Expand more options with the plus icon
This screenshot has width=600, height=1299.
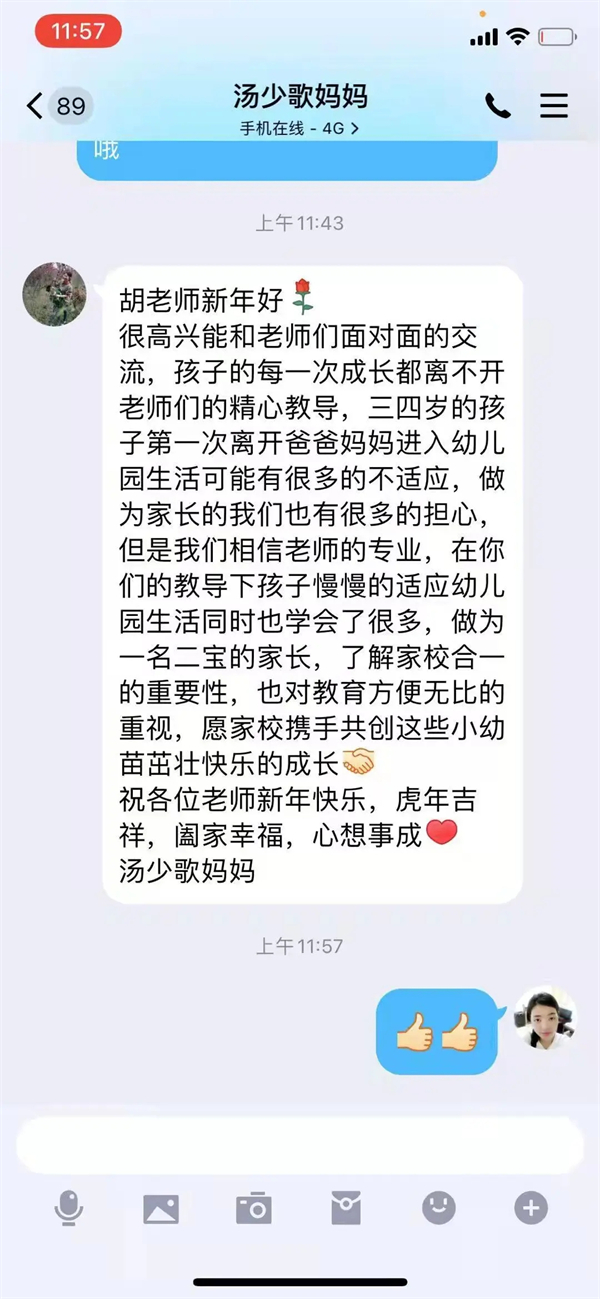531,1208
